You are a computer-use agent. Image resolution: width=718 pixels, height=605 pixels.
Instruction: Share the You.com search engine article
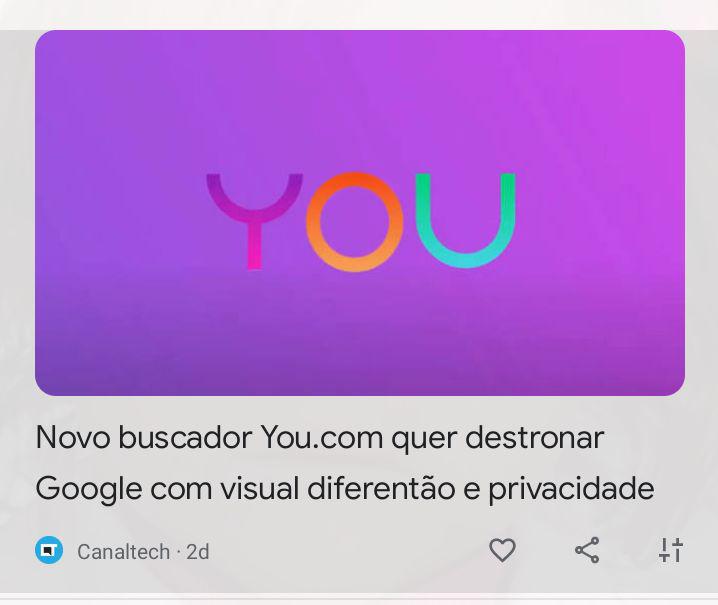[x=587, y=550]
